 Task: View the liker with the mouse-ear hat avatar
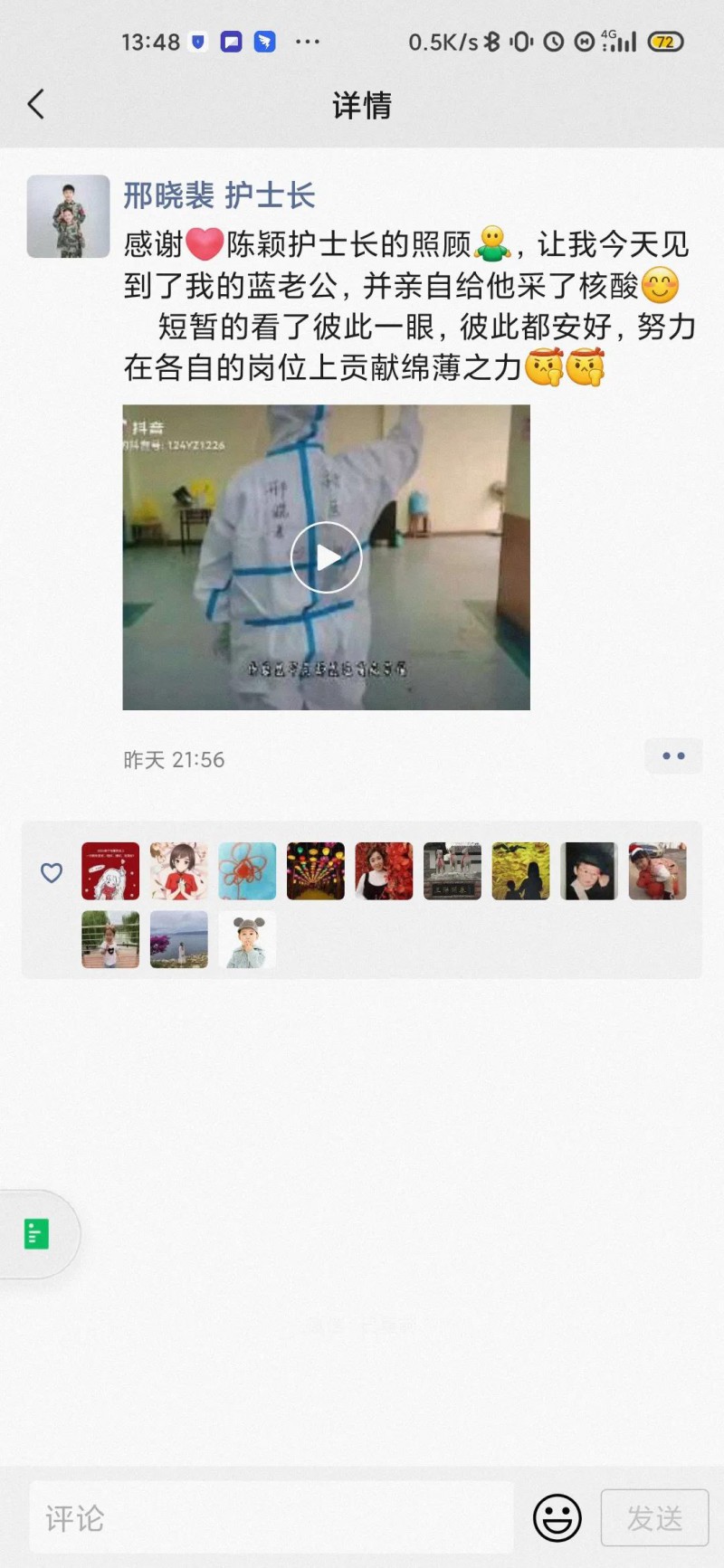click(x=247, y=939)
